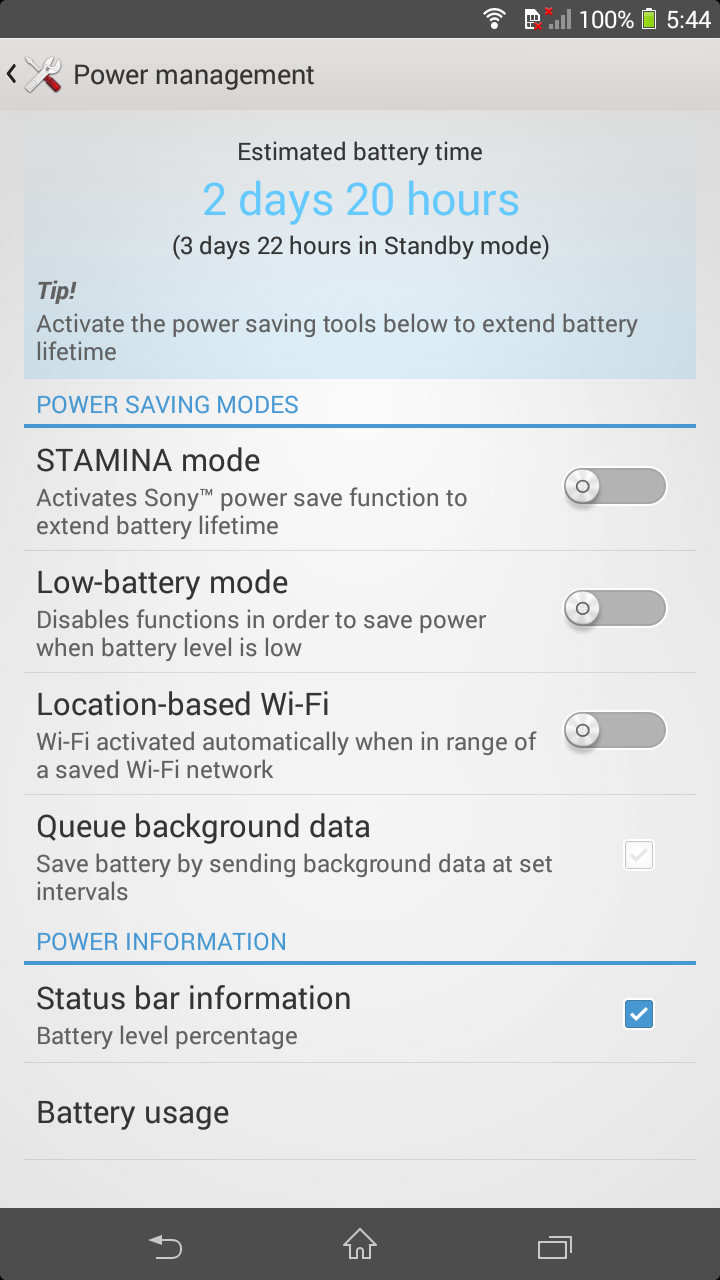This screenshot has width=720, height=1280.
Task: Go back from Power management
Action: click(x=32, y=75)
